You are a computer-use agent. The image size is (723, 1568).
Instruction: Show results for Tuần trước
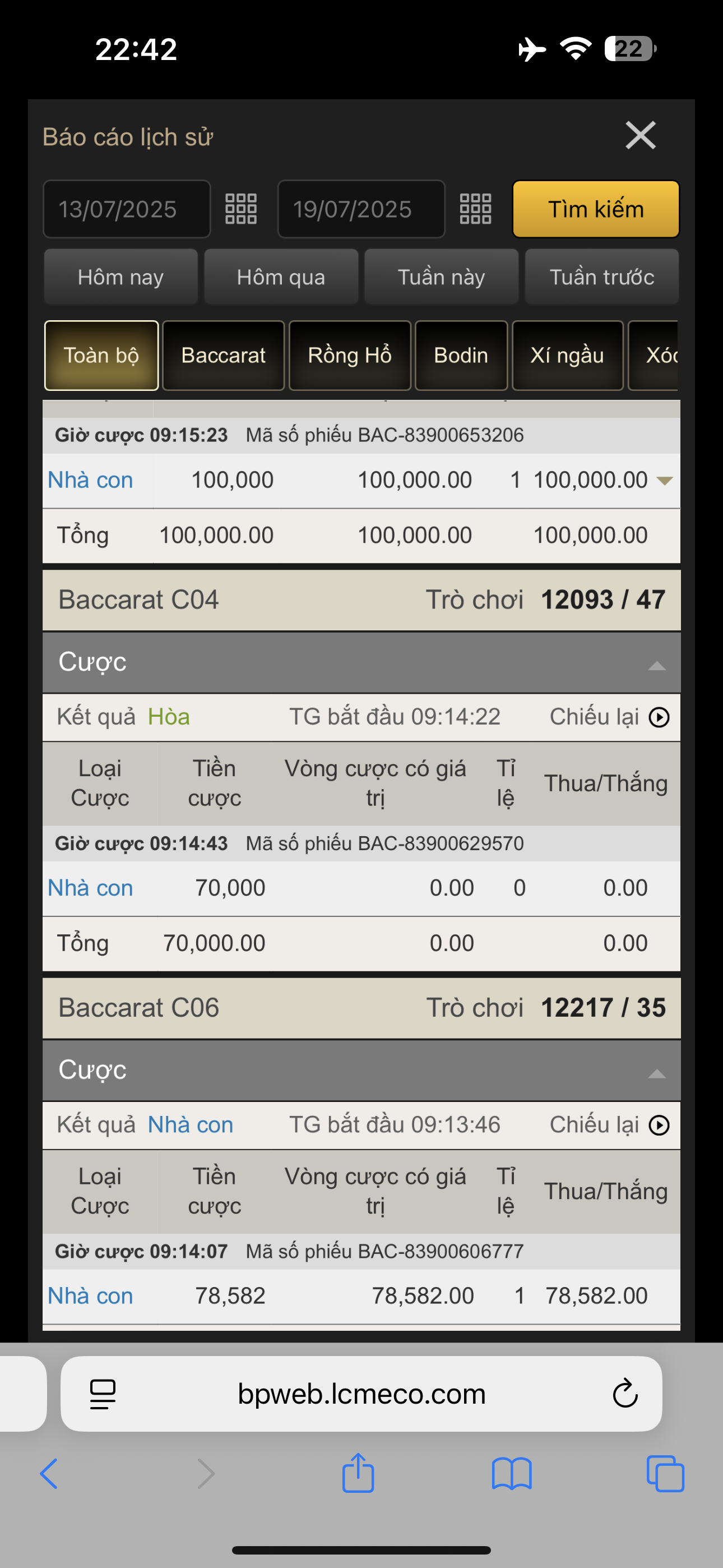pyautogui.click(x=601, y=277)
